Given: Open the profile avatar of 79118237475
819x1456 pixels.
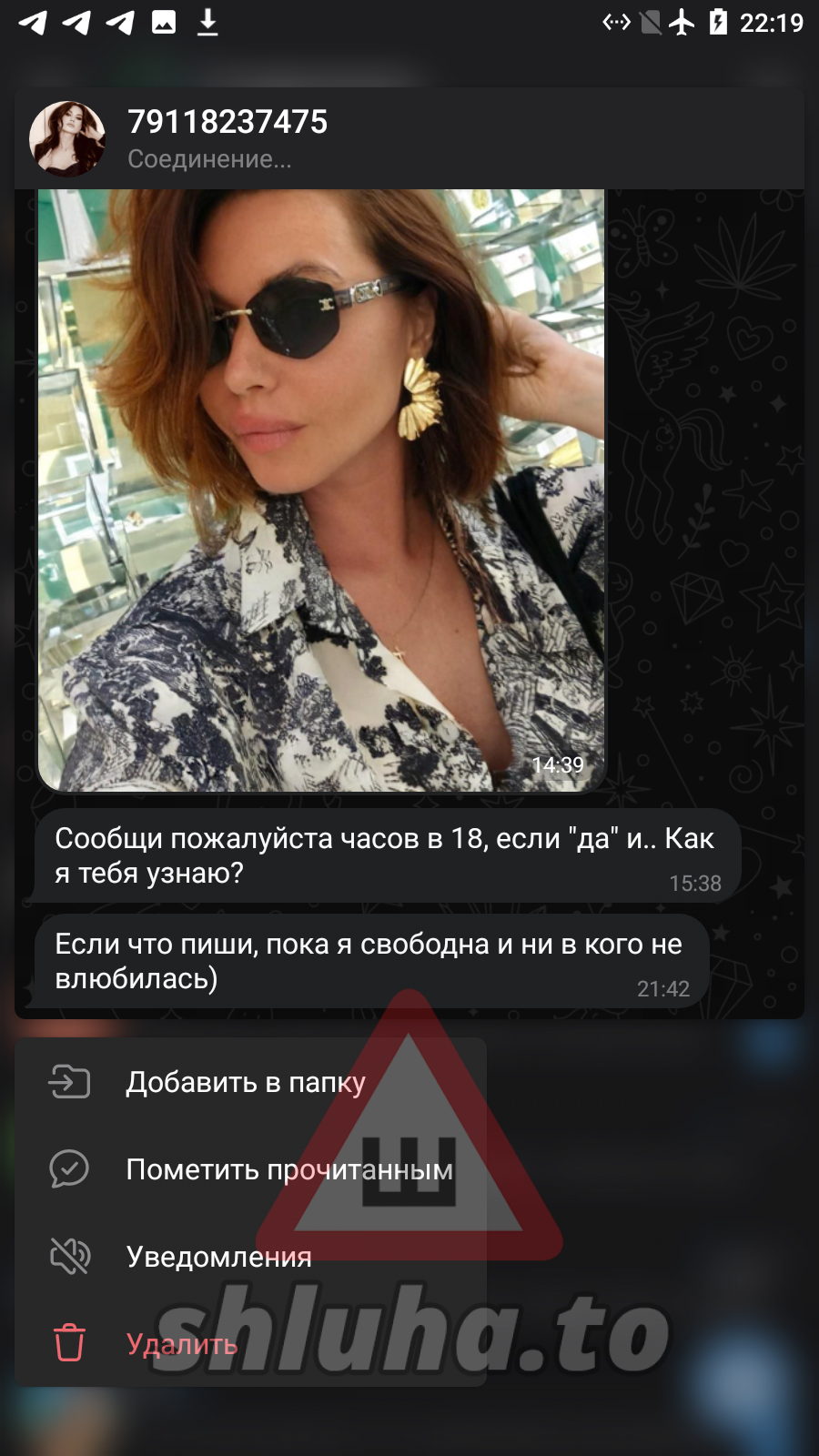Looking at the screenshot, I should point(67,138).
